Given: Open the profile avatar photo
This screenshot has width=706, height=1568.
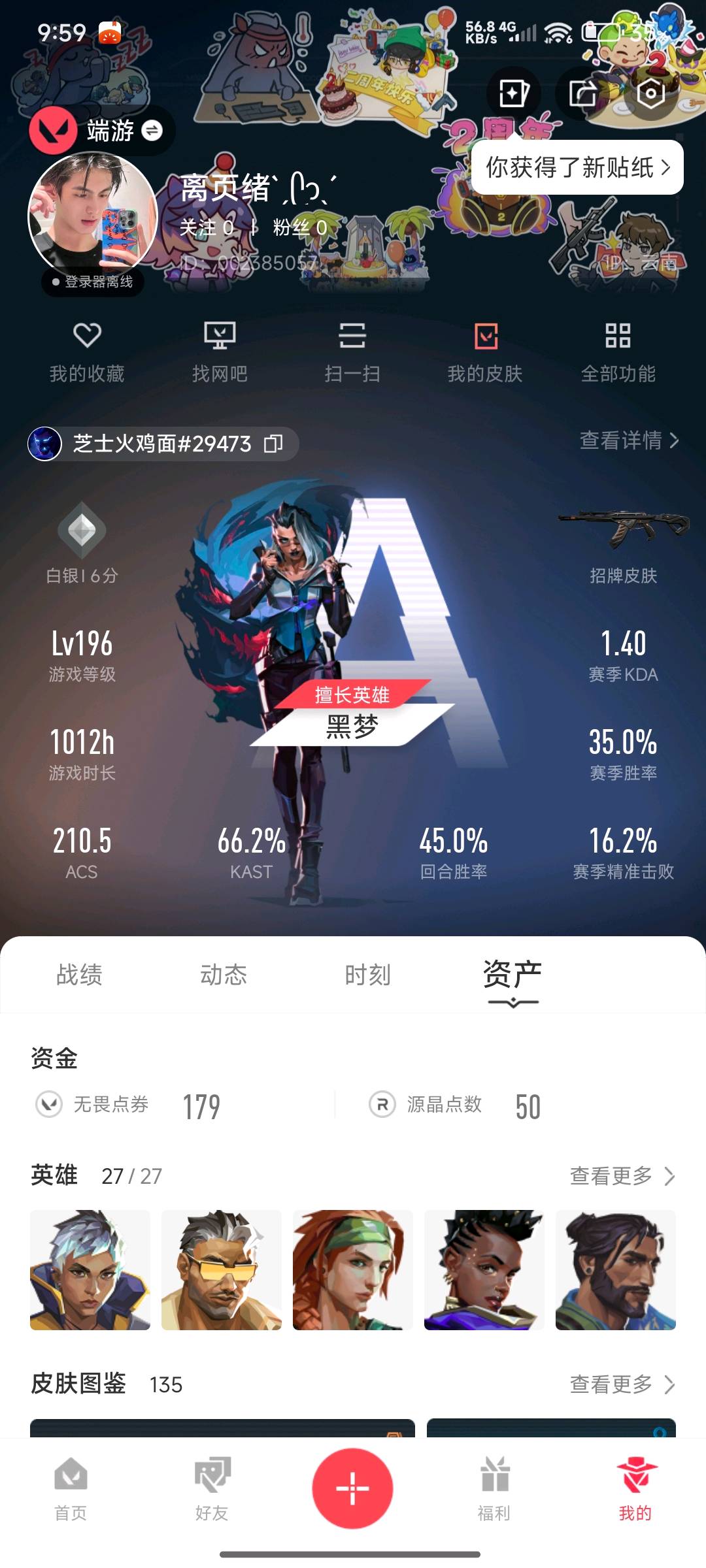Looking at the screenshot, I should click(x=93, y=216).
